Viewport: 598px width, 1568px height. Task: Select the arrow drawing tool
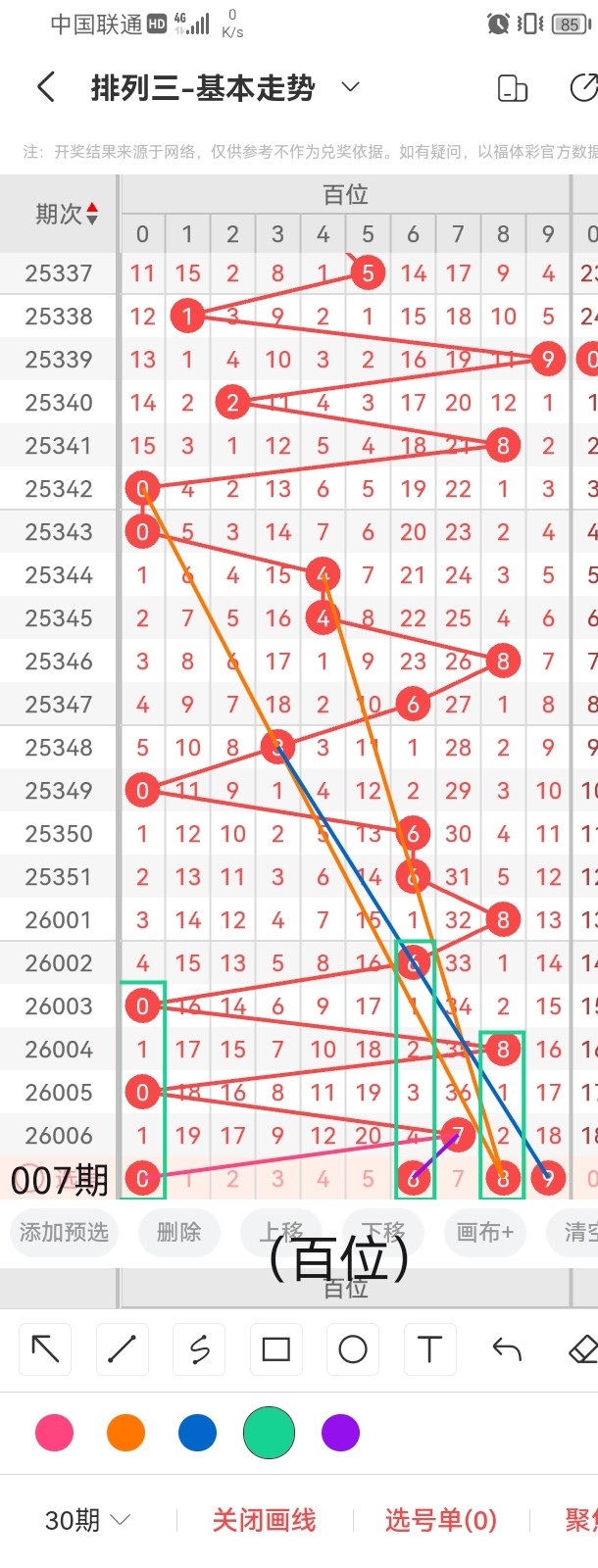pyautogui.click(x=45, y=1349)
